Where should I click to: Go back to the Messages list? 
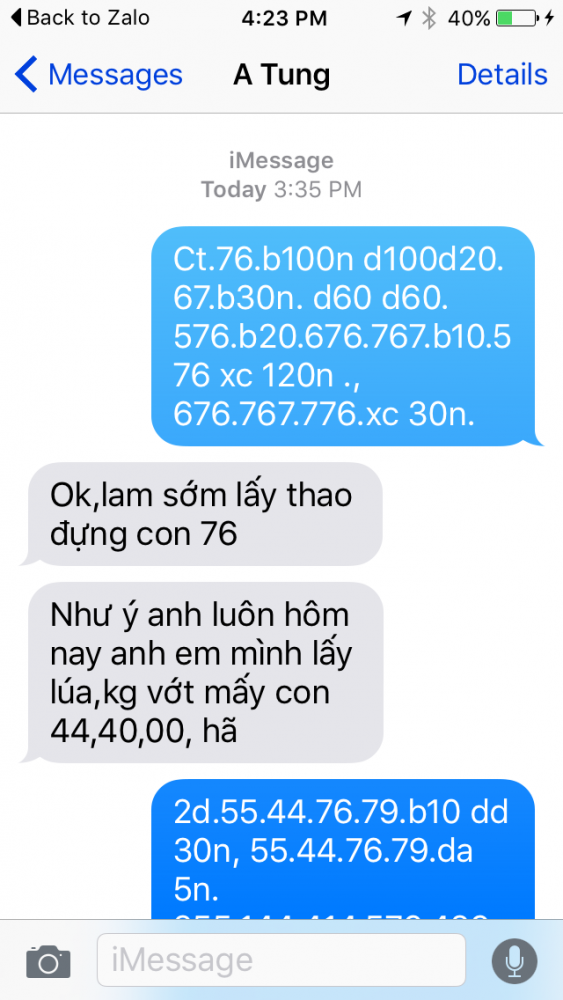[x=99, y=75]
